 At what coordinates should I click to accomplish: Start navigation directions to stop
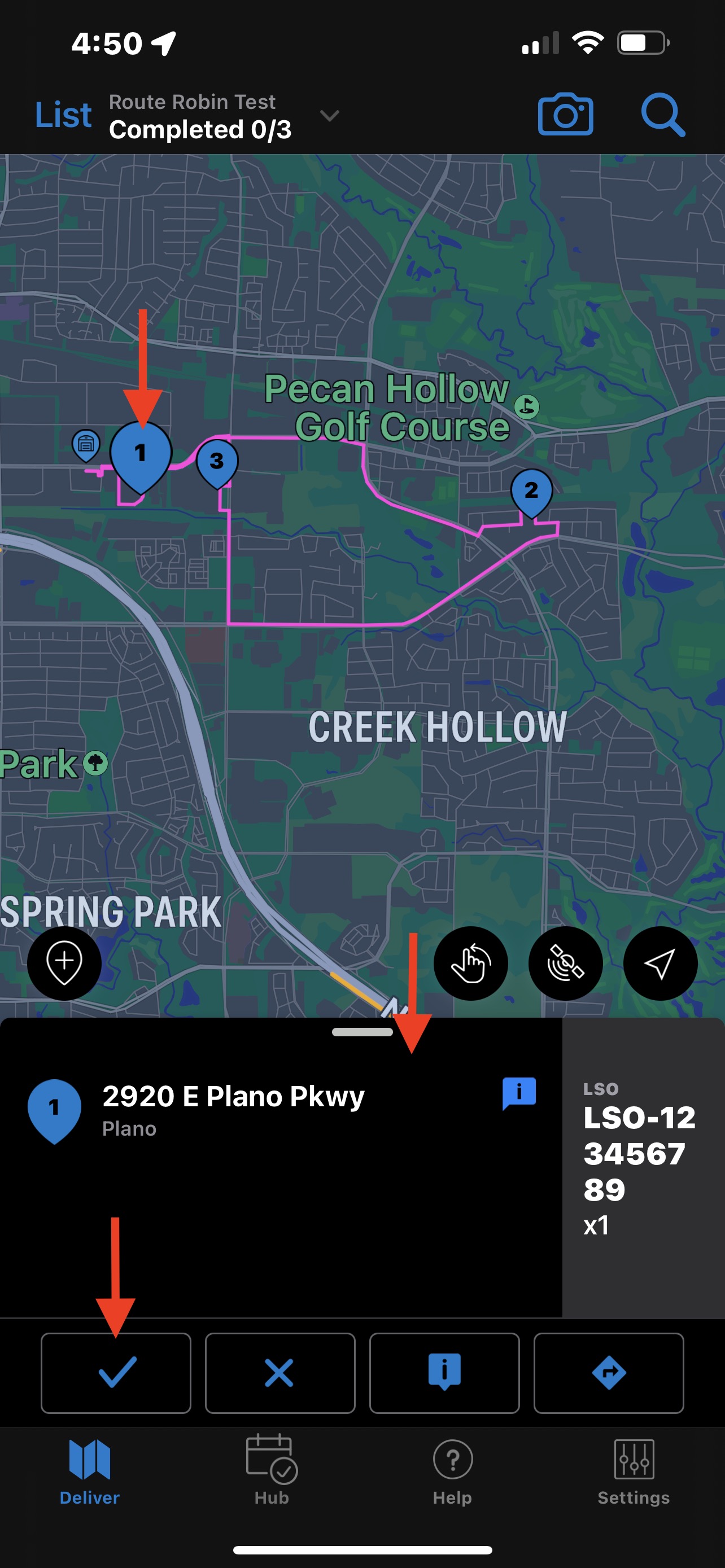pos(609,1373)
